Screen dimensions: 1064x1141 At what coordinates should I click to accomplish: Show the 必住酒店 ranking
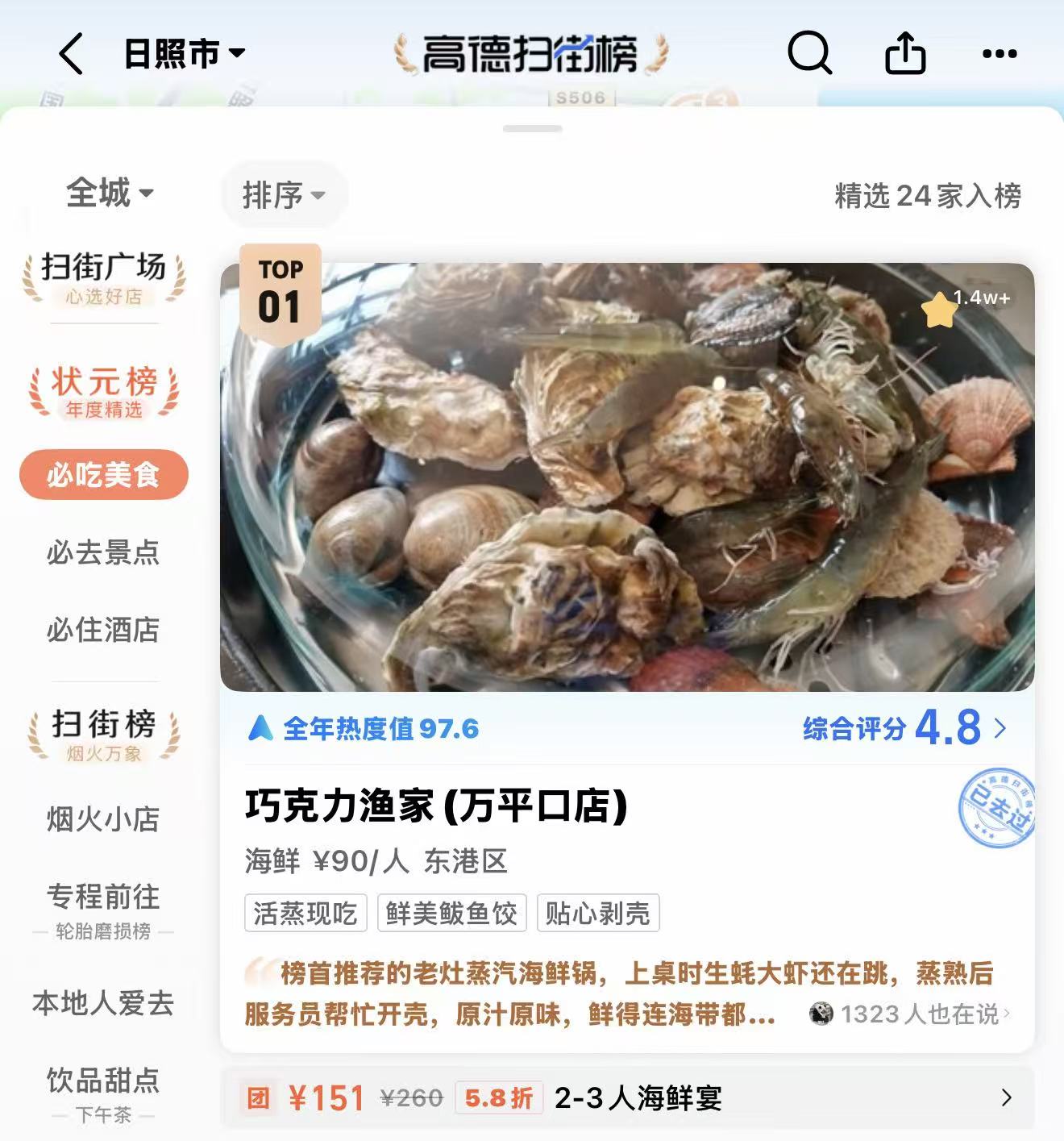[x=103, y=630]
